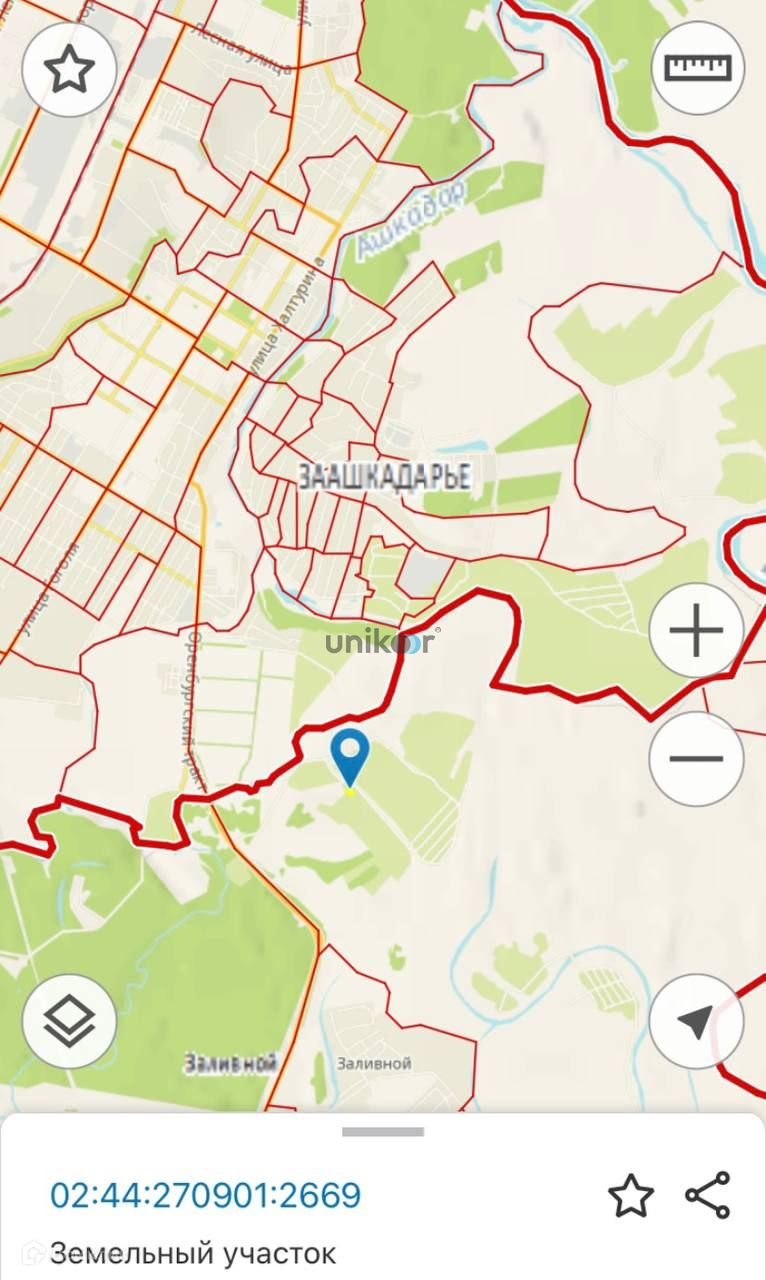Tap the blue location pin marker
Viewport: 766px width, 1280px height.
coord(350,759)
